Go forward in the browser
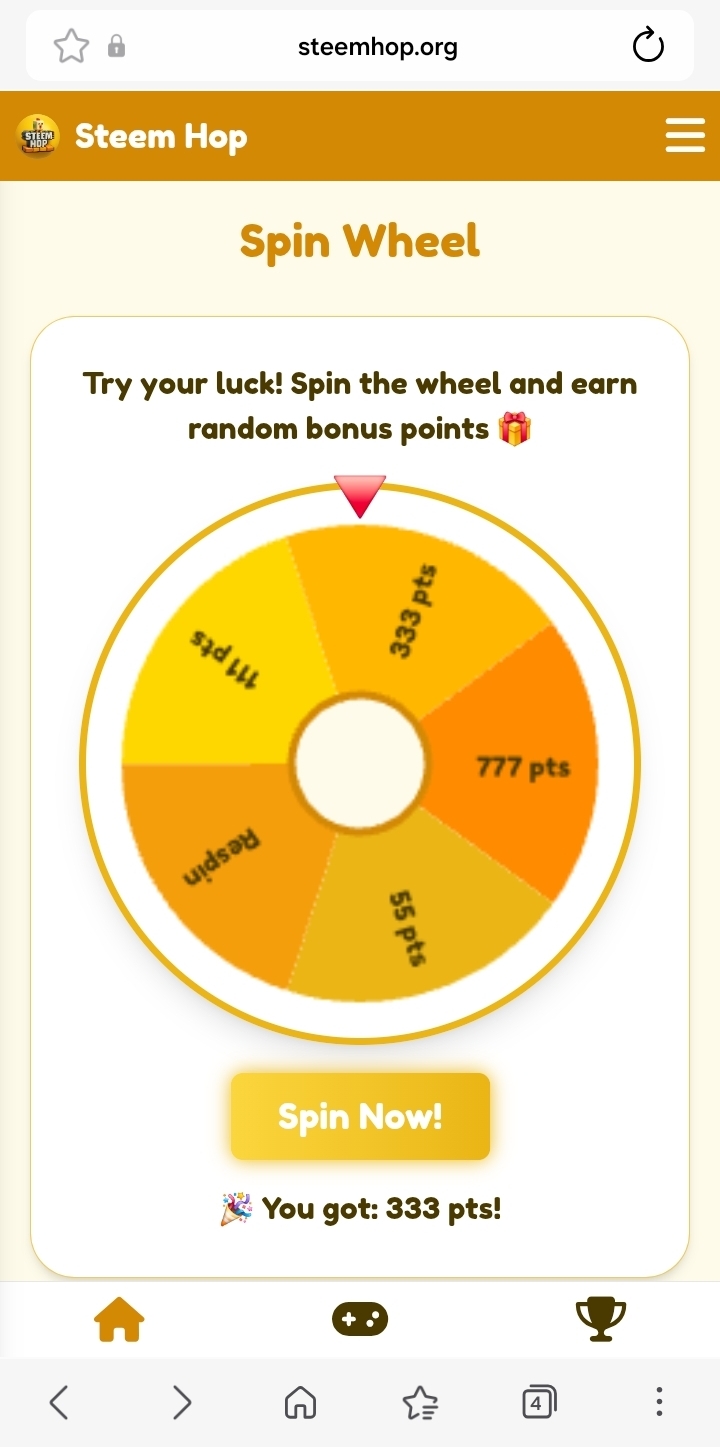Screen dimensions: 720x1447 181,1402
